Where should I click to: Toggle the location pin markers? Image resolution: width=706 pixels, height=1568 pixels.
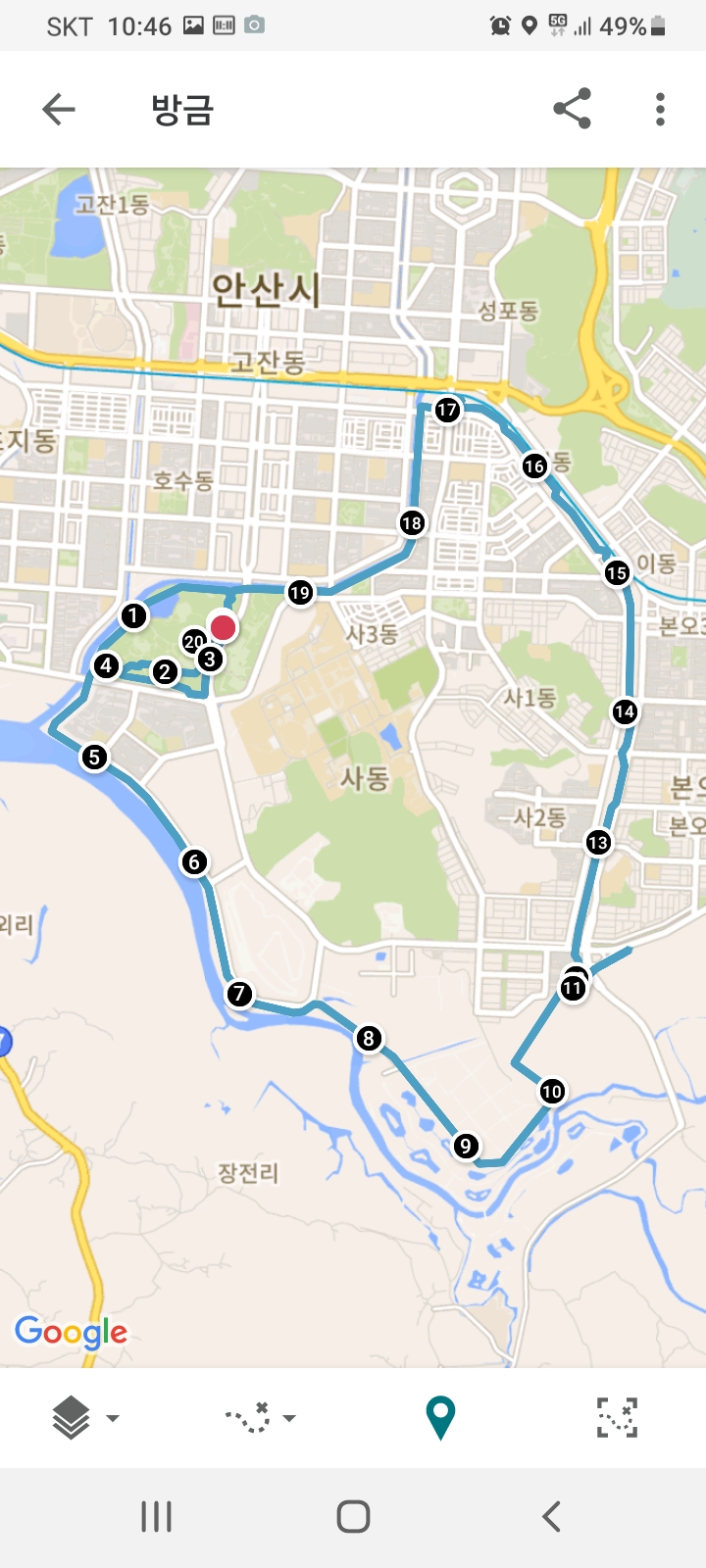tap(440, 1417)
